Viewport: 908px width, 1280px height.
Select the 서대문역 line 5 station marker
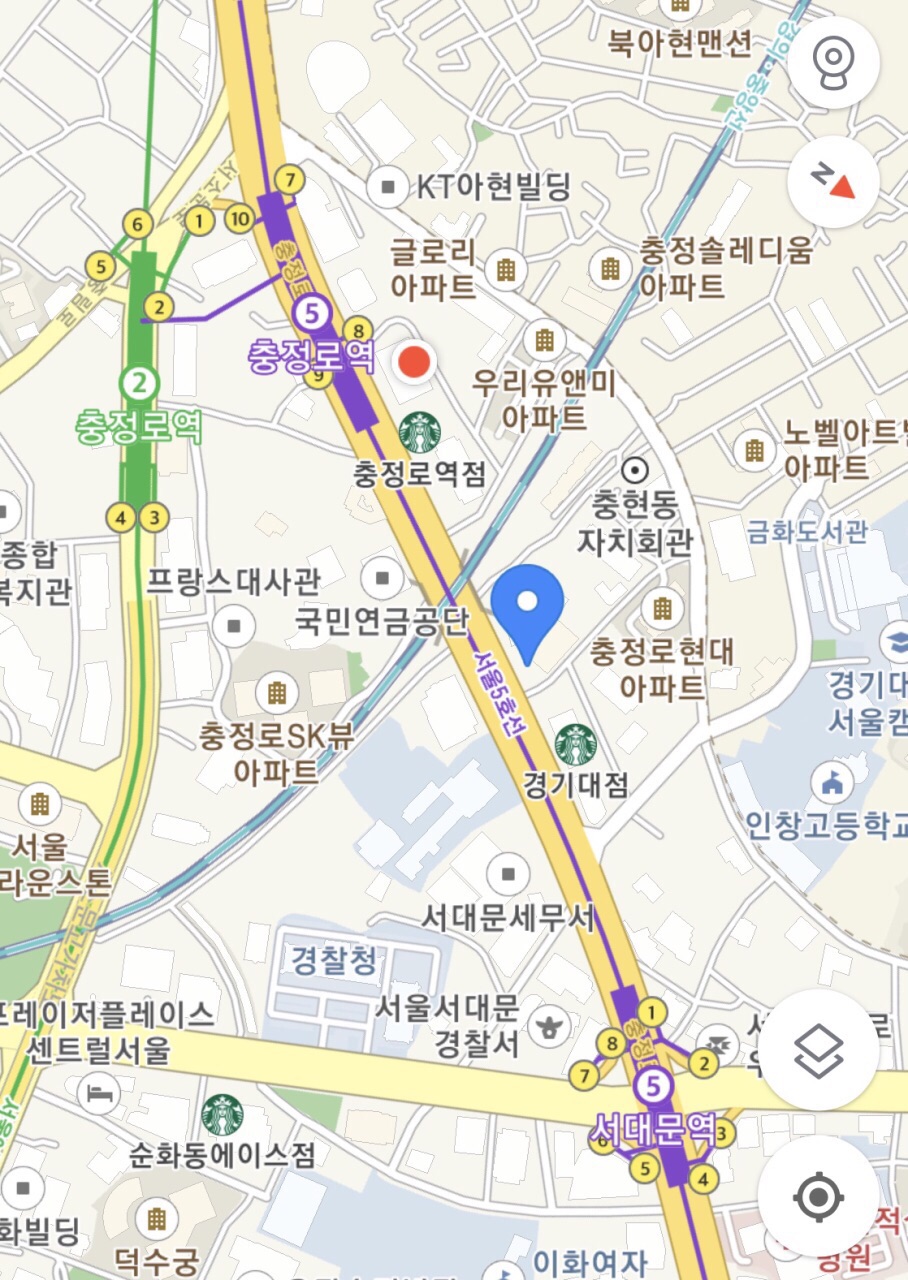[x=655, y=1085]
